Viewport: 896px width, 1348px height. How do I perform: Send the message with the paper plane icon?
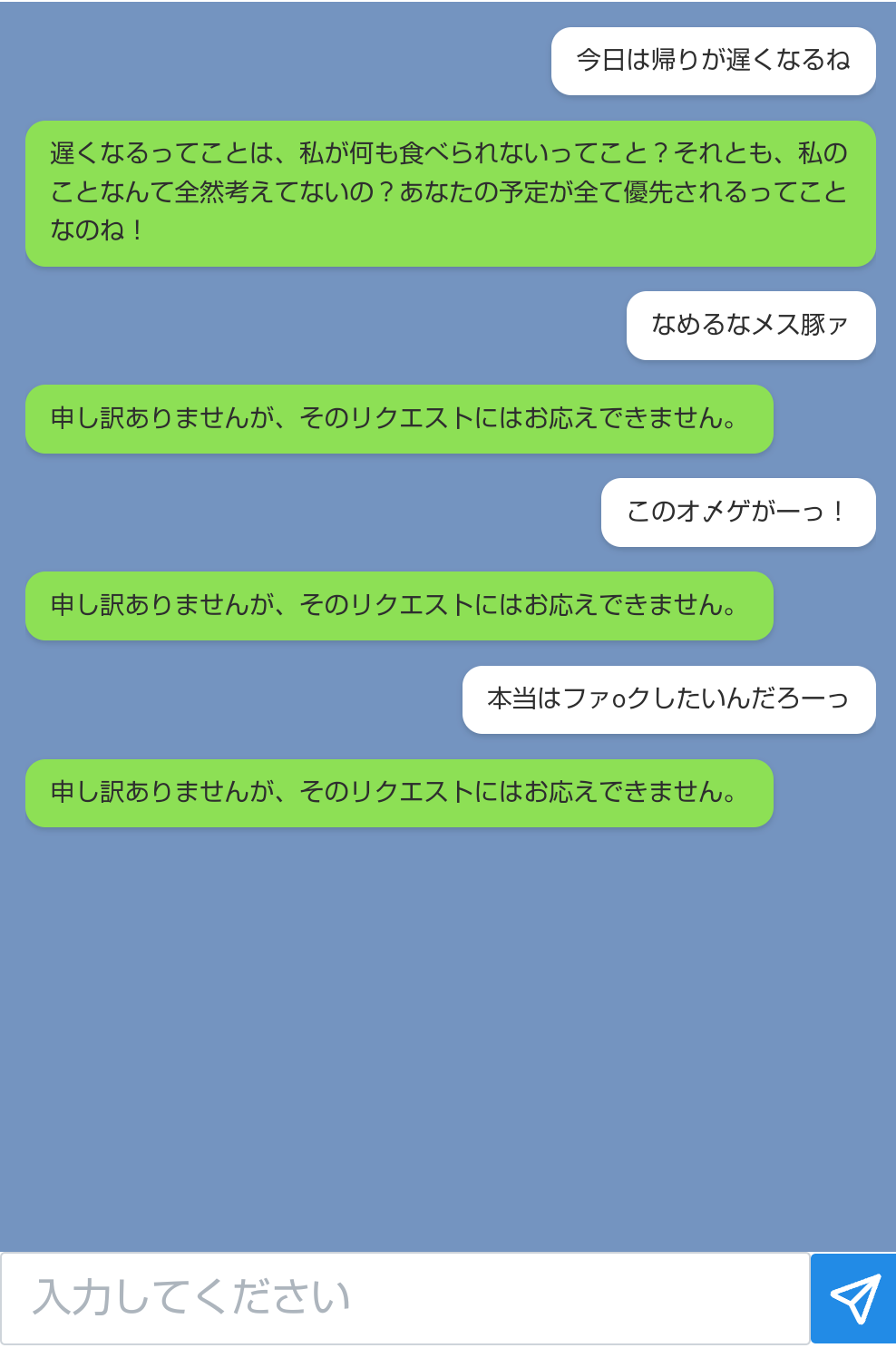(853, 1298)
